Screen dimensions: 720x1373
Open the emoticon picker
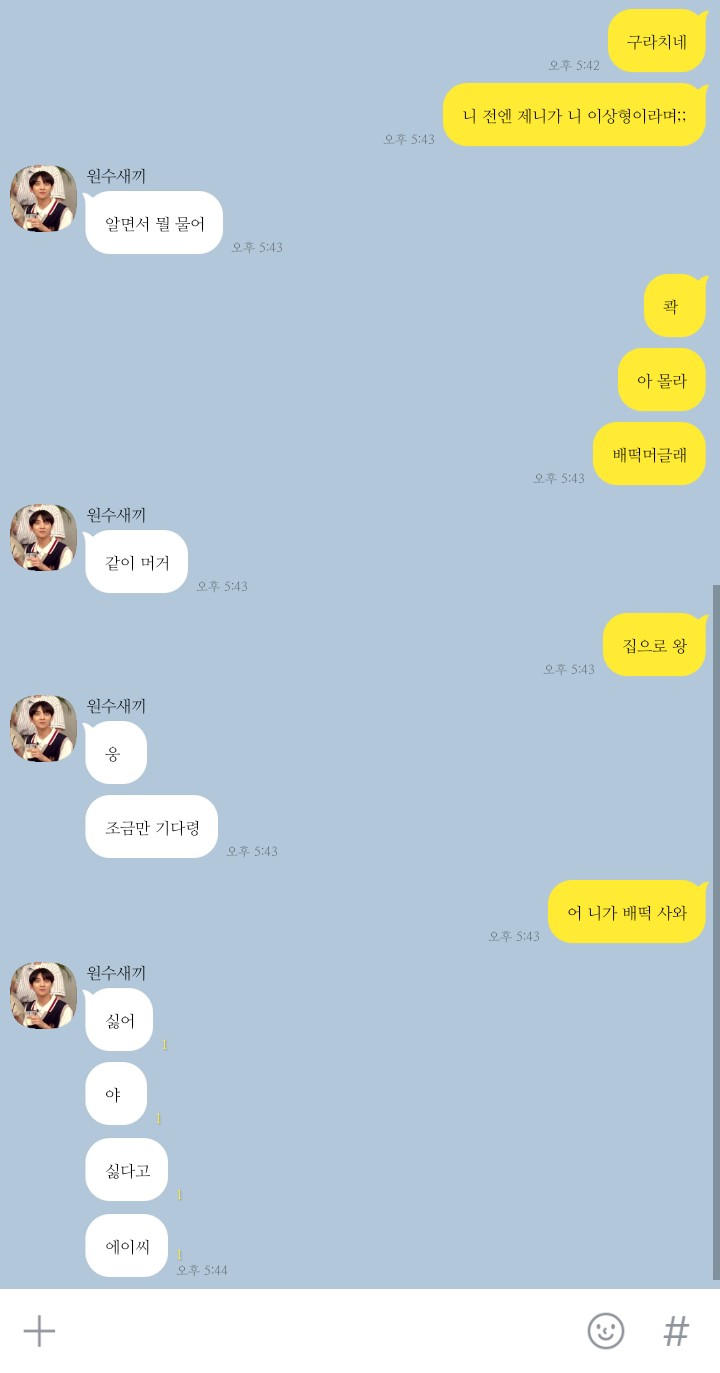pyautogui.click(x=605, y=1331)
